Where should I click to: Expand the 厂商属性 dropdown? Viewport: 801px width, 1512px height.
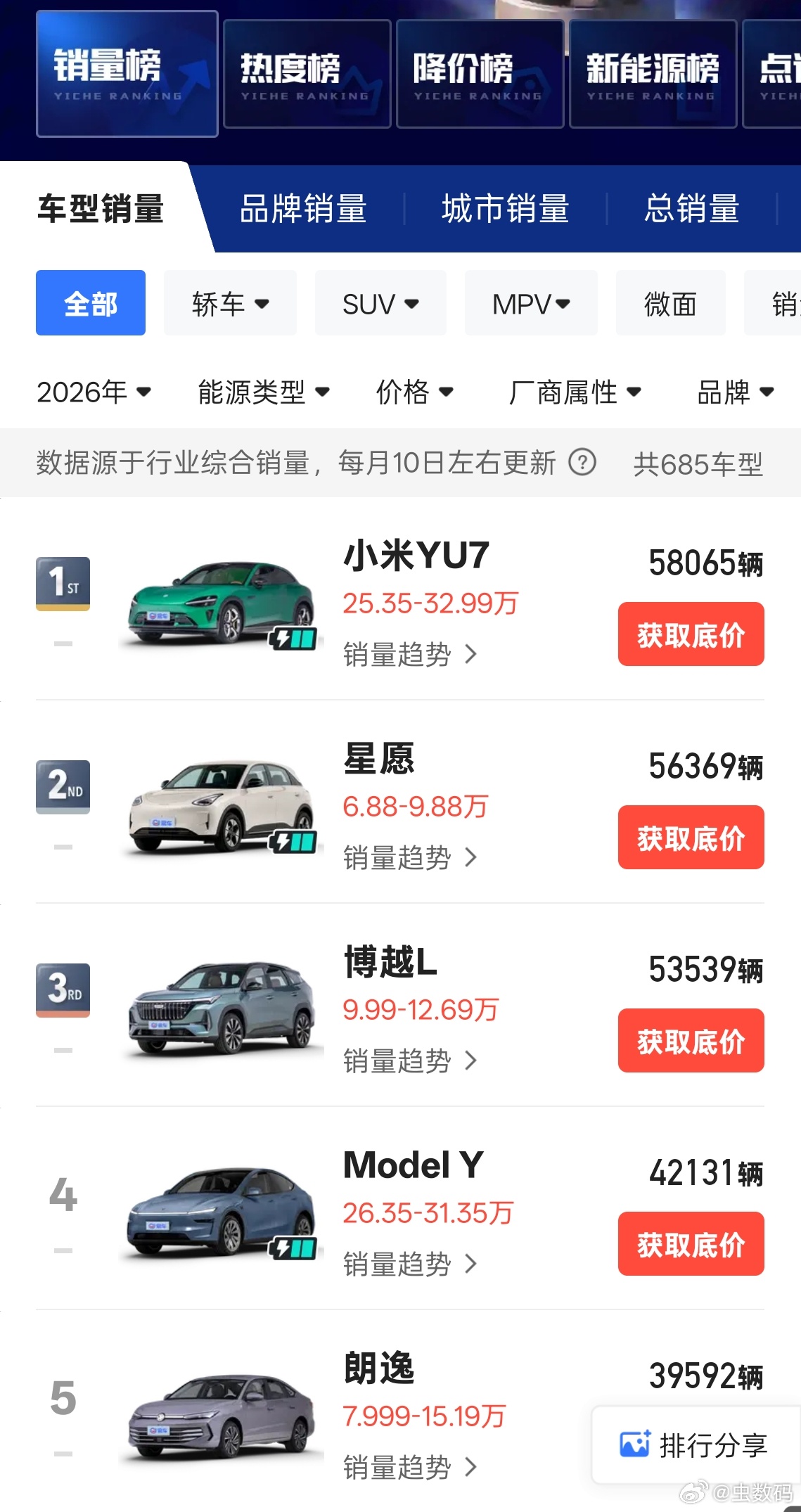(x=575, y=392)
